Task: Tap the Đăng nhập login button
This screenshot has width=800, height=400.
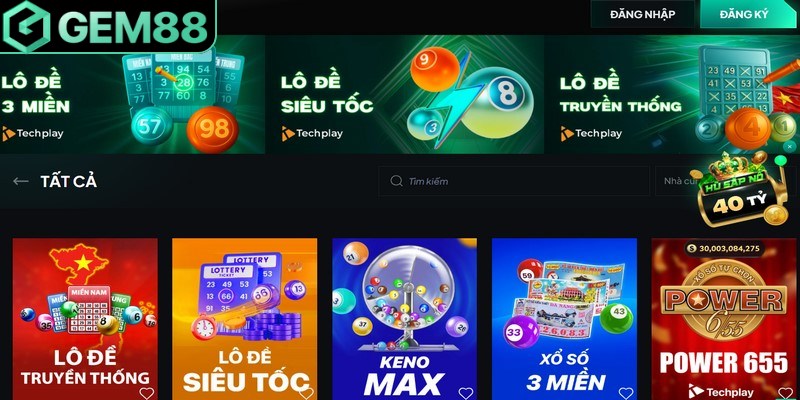Action: click(x=641, y=14)
